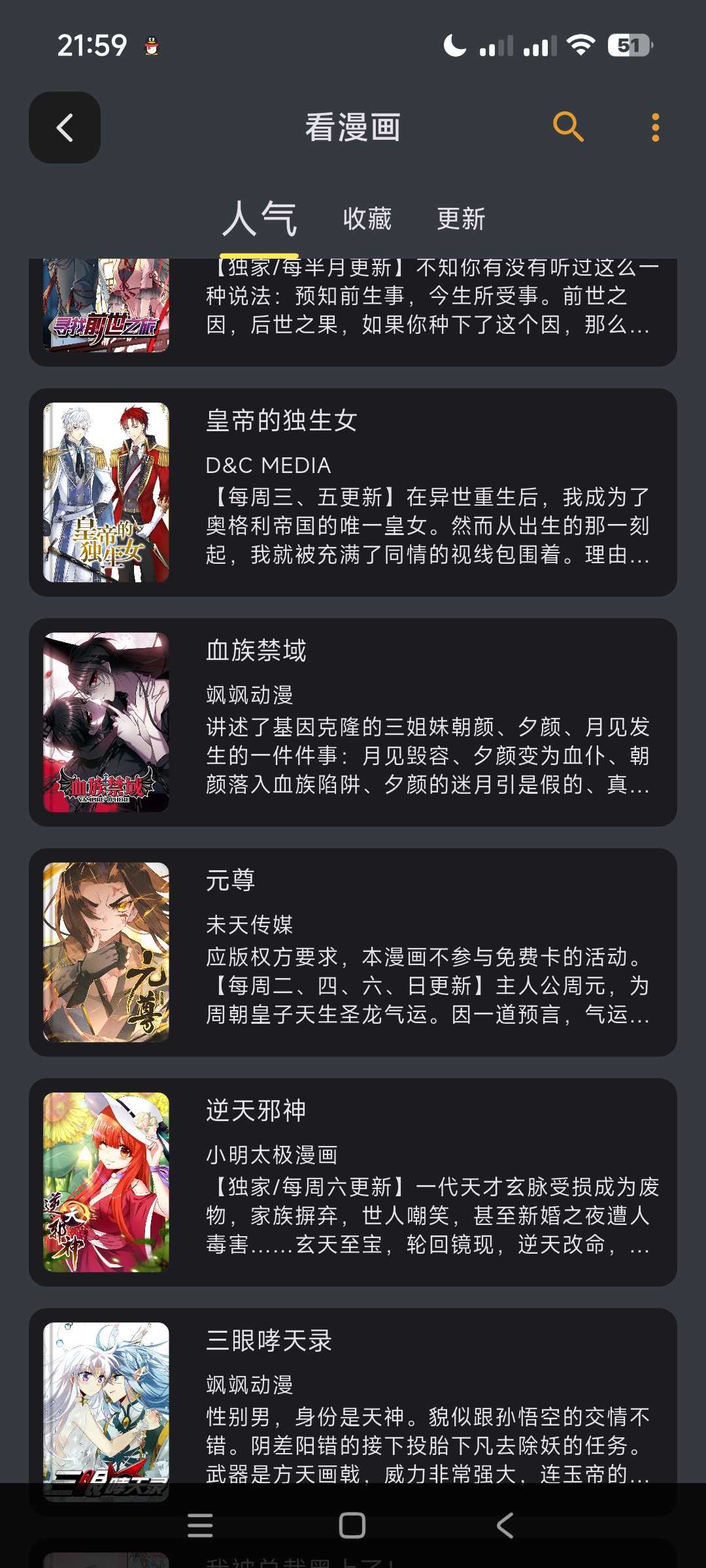The image size is (706, 1568).
Task: Tap the system home button
Action: pyautogui.click(x=352, y=1526)
